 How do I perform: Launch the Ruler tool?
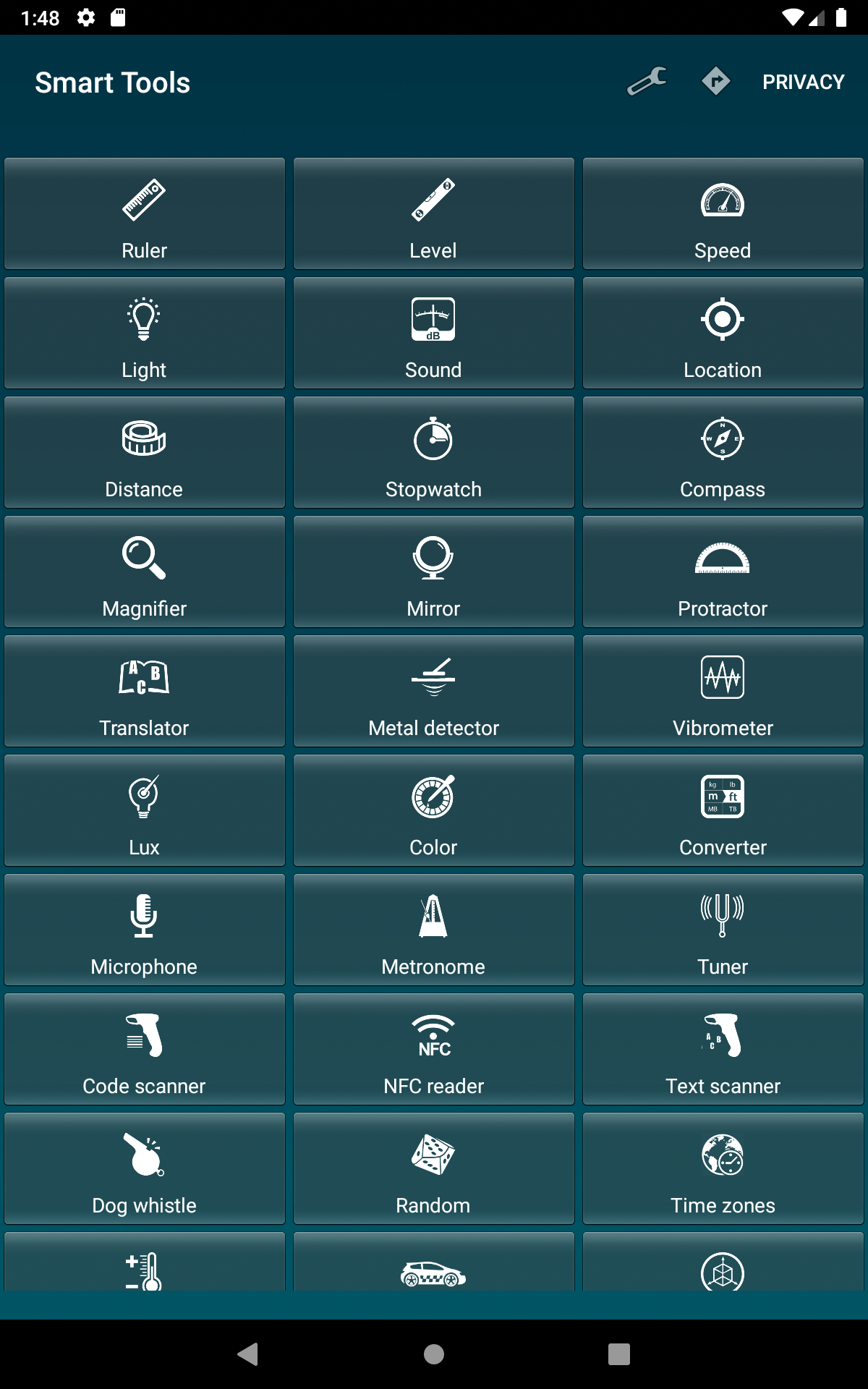pyautogui.click(x=145, y=213)
